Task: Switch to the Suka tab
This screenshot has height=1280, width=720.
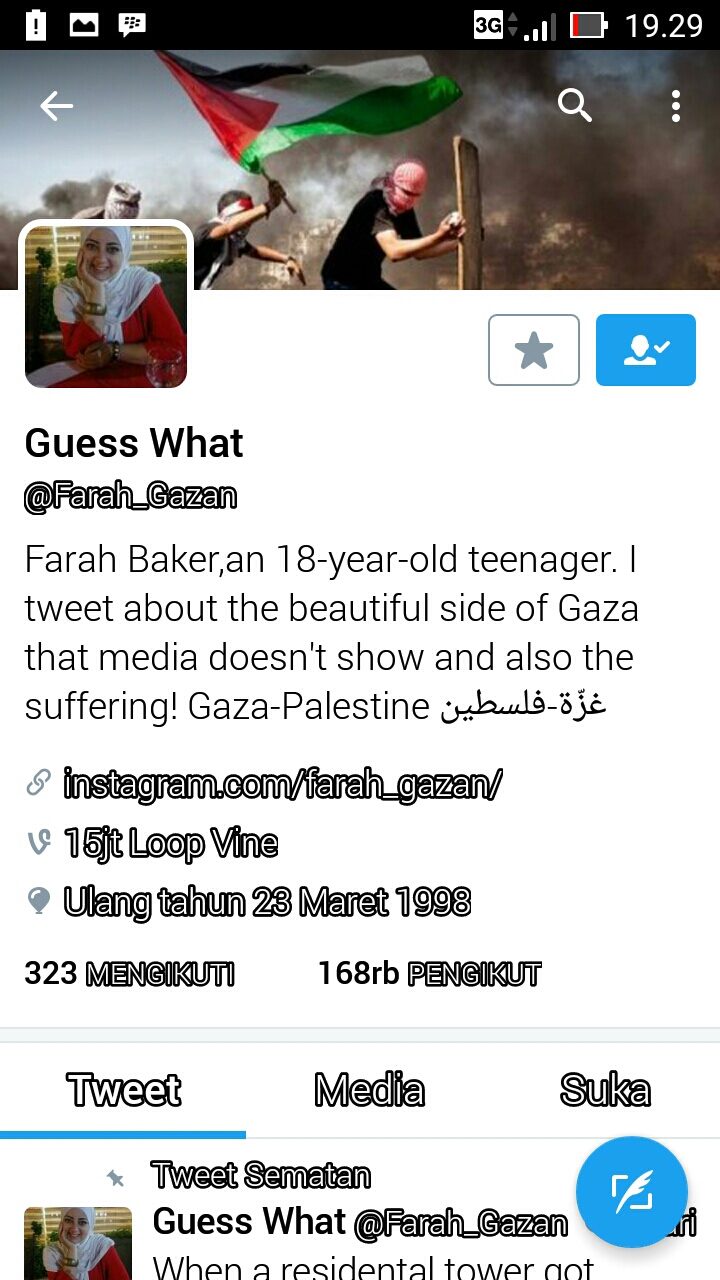Action: point(605,1090)
